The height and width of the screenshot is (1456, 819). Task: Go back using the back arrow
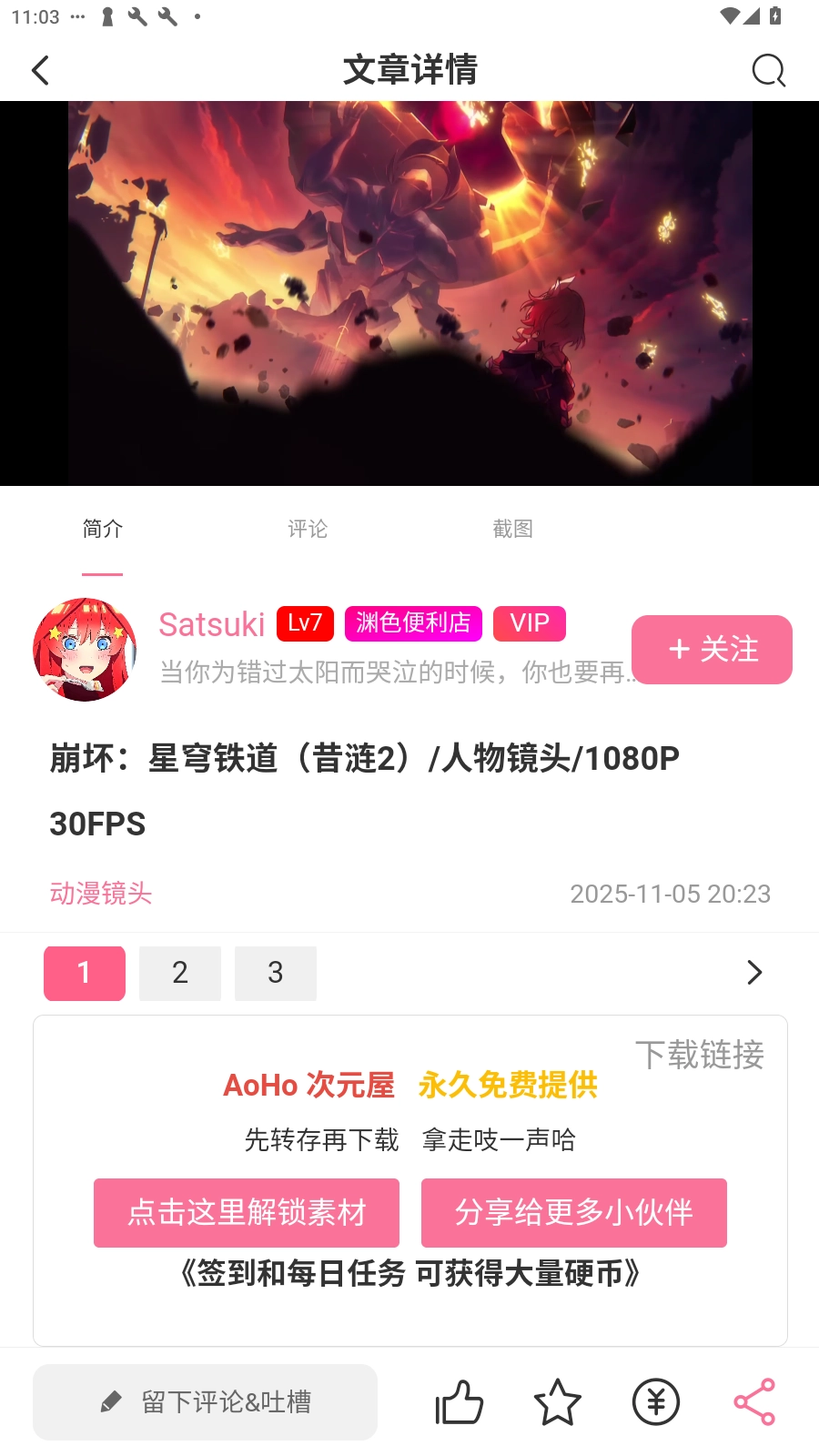click(x=40, y=70)
